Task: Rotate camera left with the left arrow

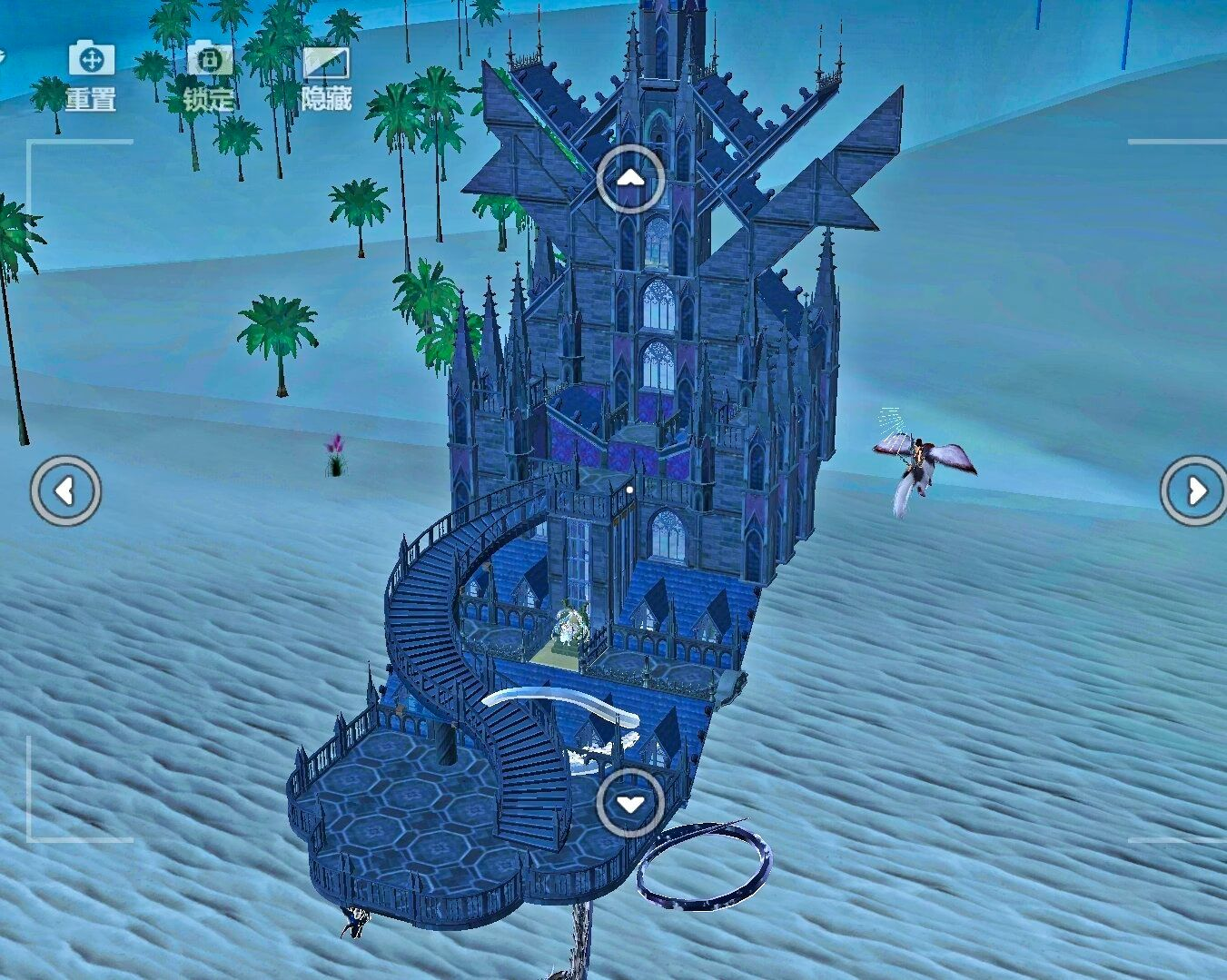Action: 65,491
